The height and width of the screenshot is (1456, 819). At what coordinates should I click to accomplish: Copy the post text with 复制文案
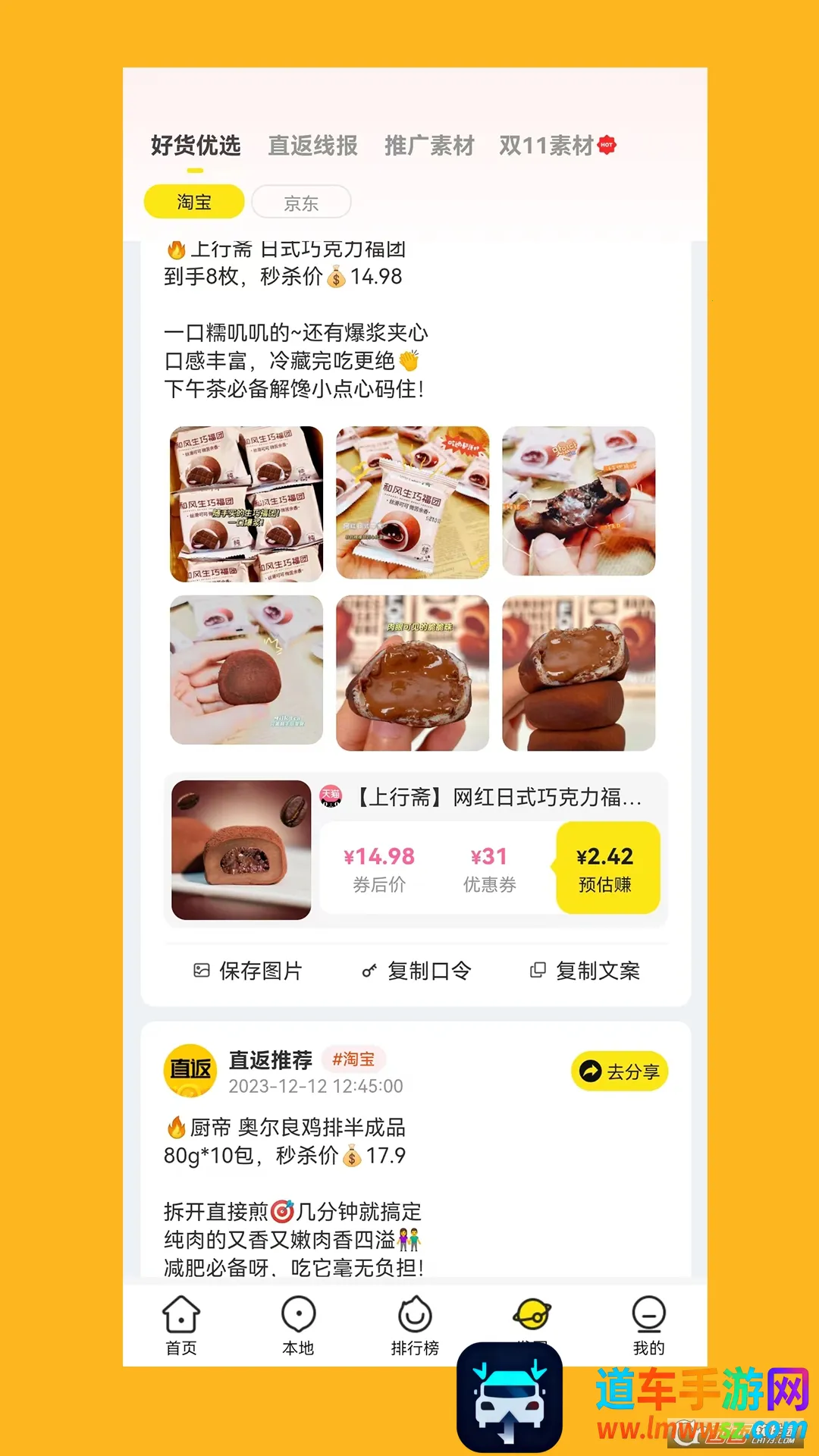click(x=585, y=971)
